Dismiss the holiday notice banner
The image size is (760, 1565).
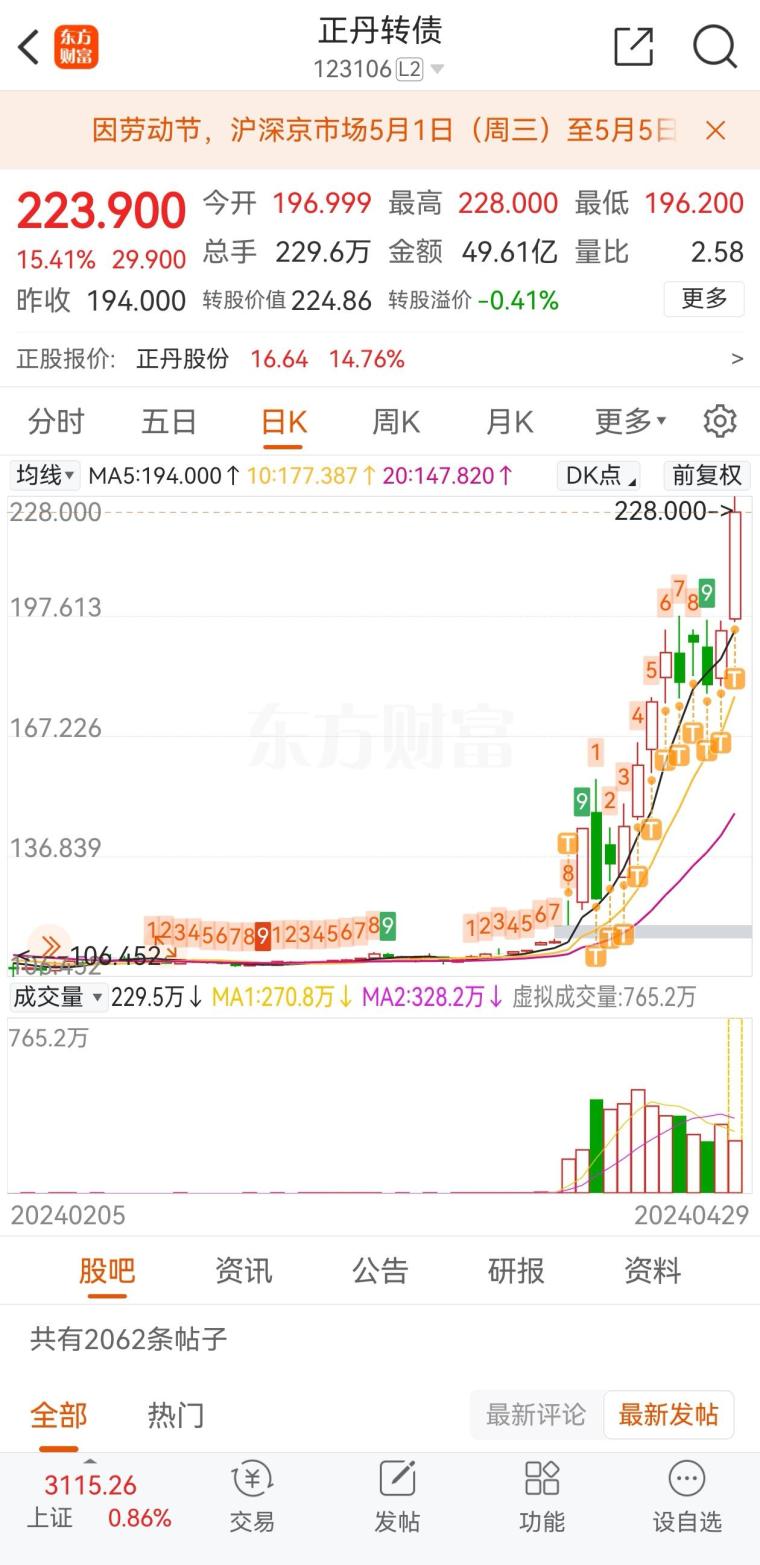pyautogui.click(x=715, y=130)
